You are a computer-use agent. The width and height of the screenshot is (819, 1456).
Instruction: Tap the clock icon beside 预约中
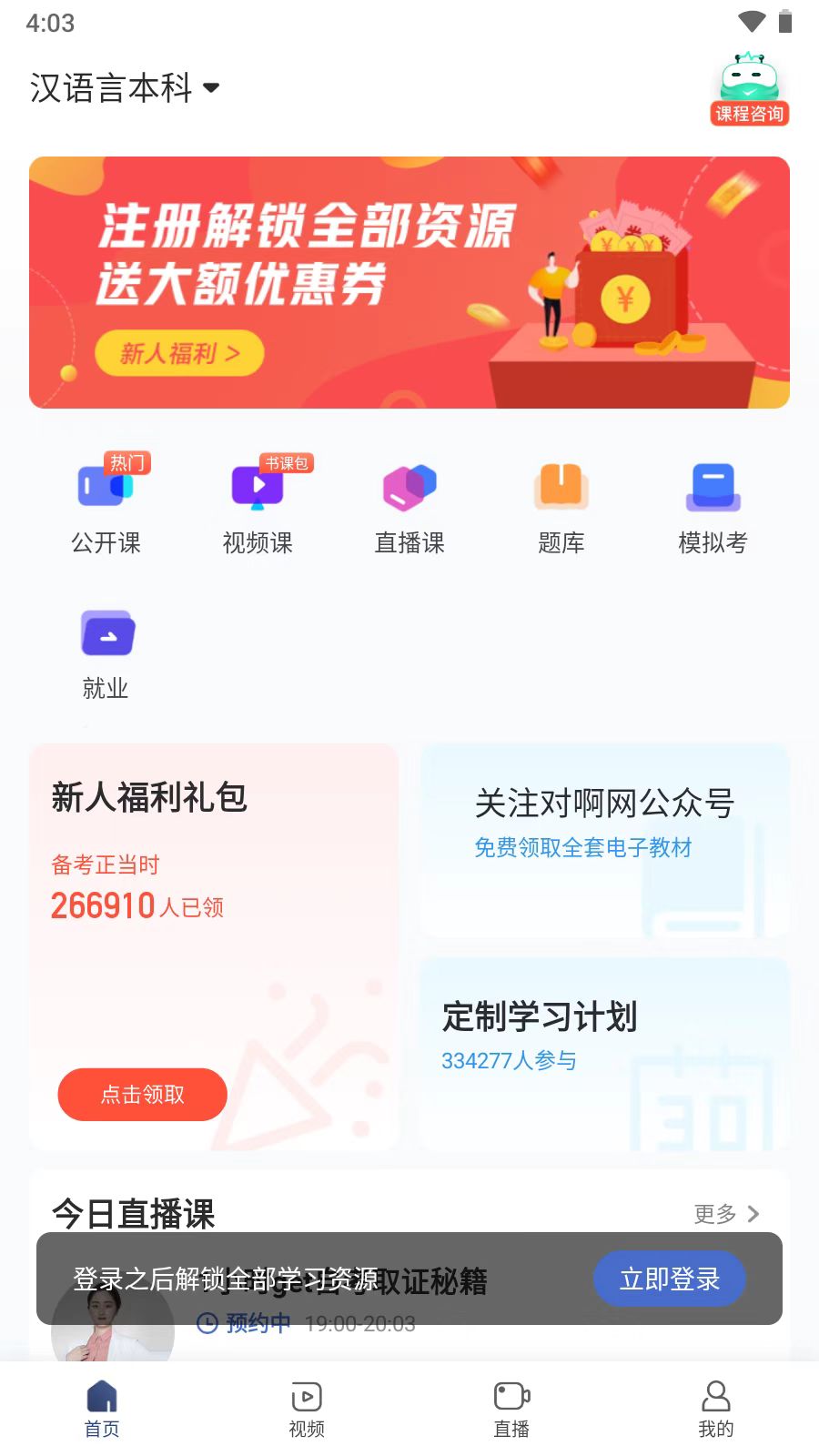point(207,1323)
